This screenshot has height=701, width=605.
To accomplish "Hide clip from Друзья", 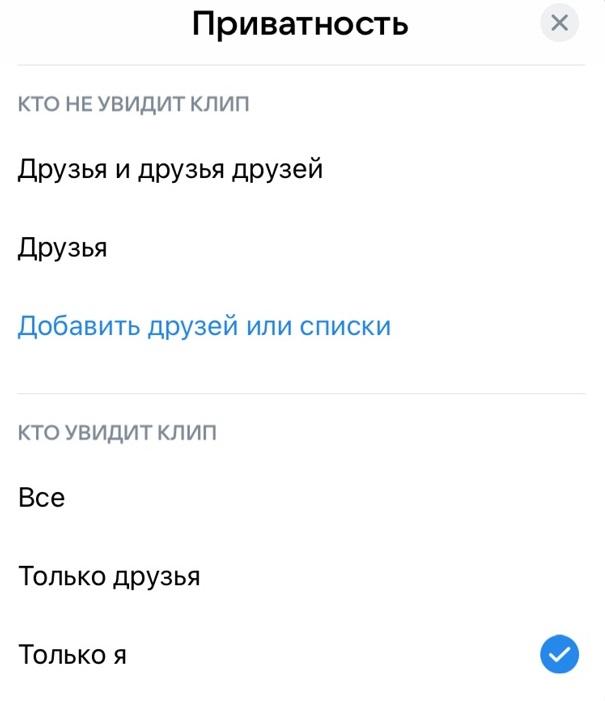I will tap(62, 248).
